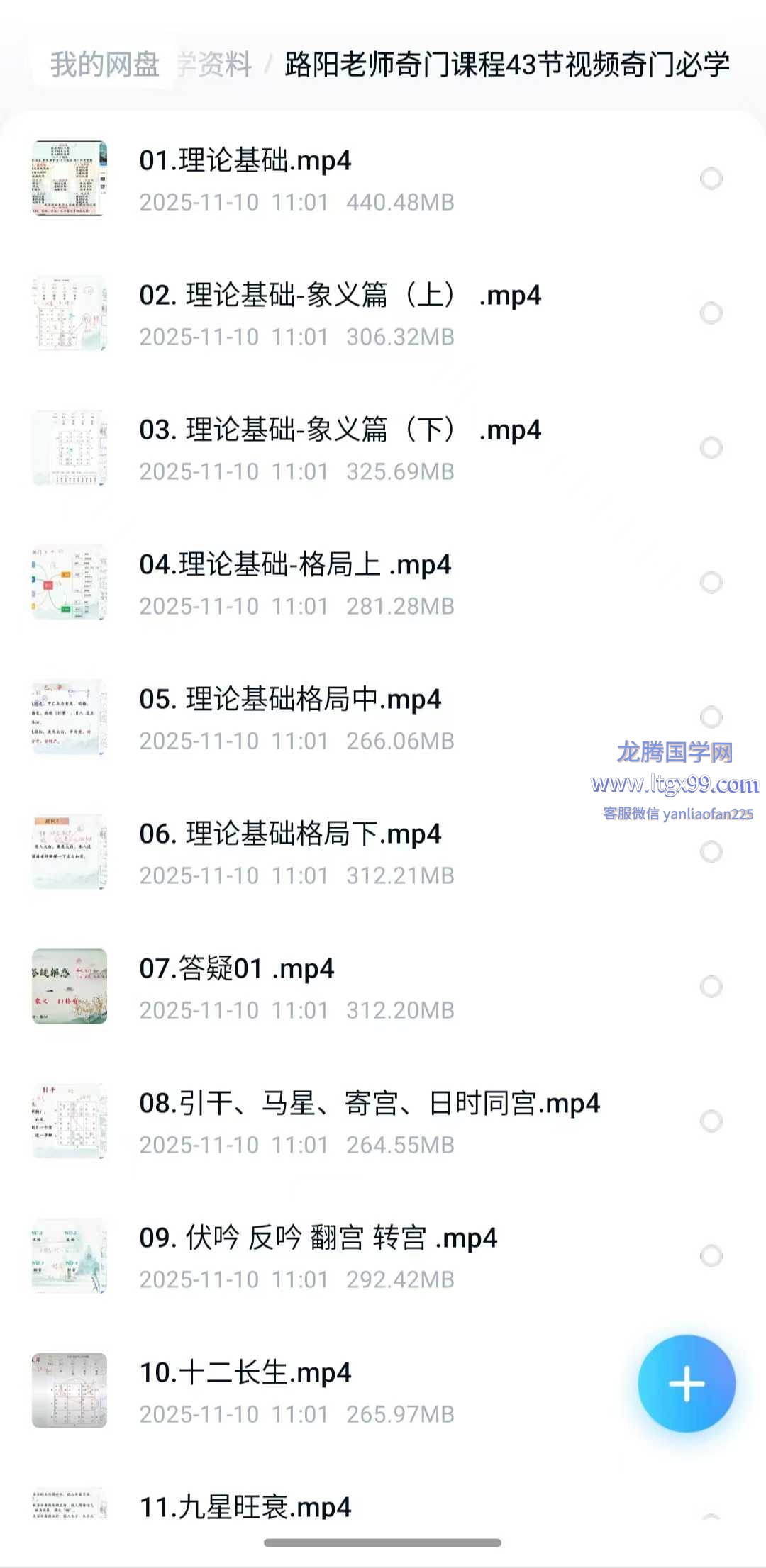Screen dimensions: 766x1568
Task: Open the file 04.理论基础-格局上 .mp4
Action: click(x=294, y=565)
